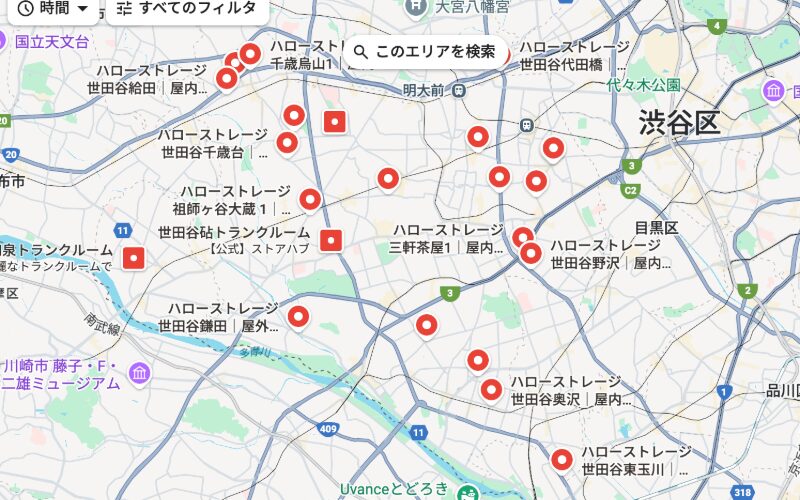The image size is (800, 500).
Task: Open 国立天文台 place marker
Action: coord(20,42)
